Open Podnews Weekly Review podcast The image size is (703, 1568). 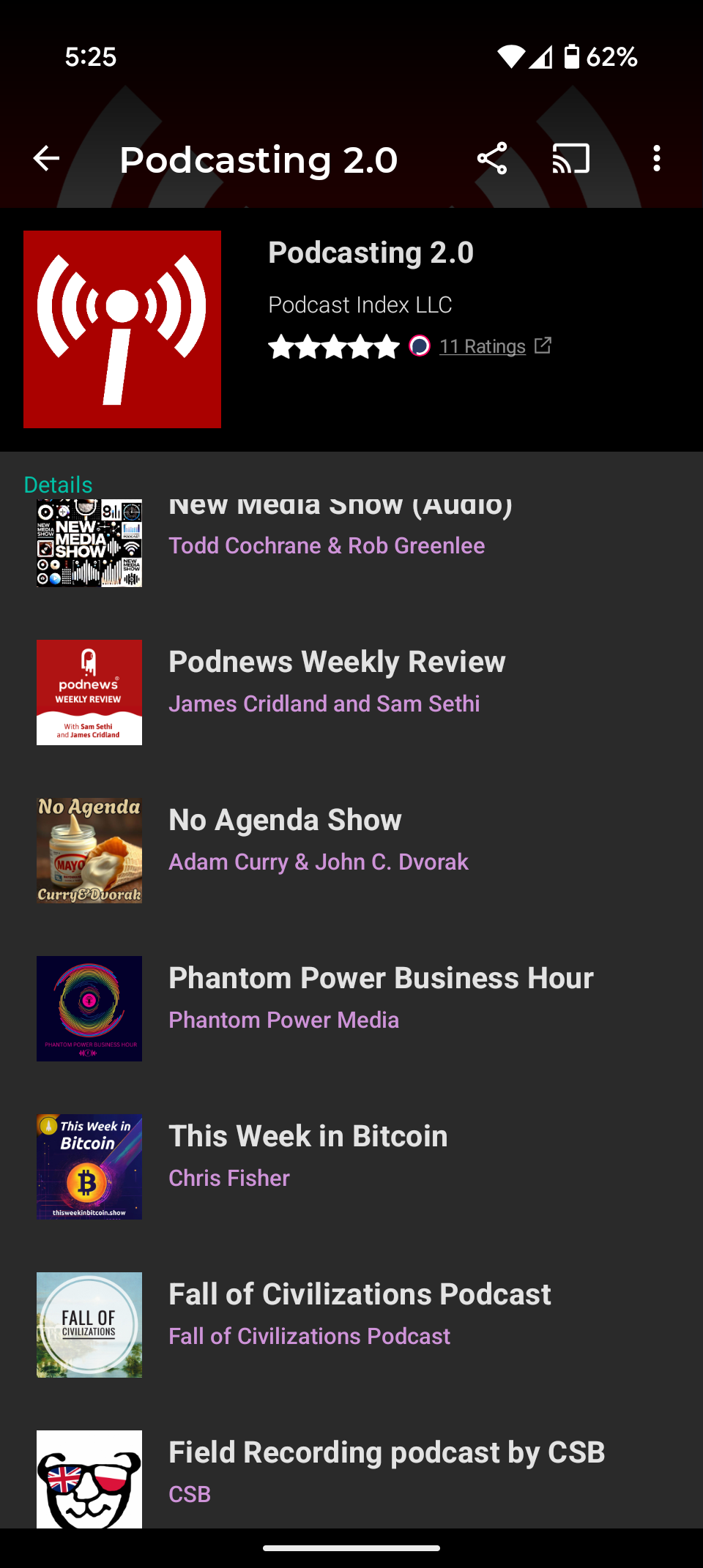[x=337, y=681]
